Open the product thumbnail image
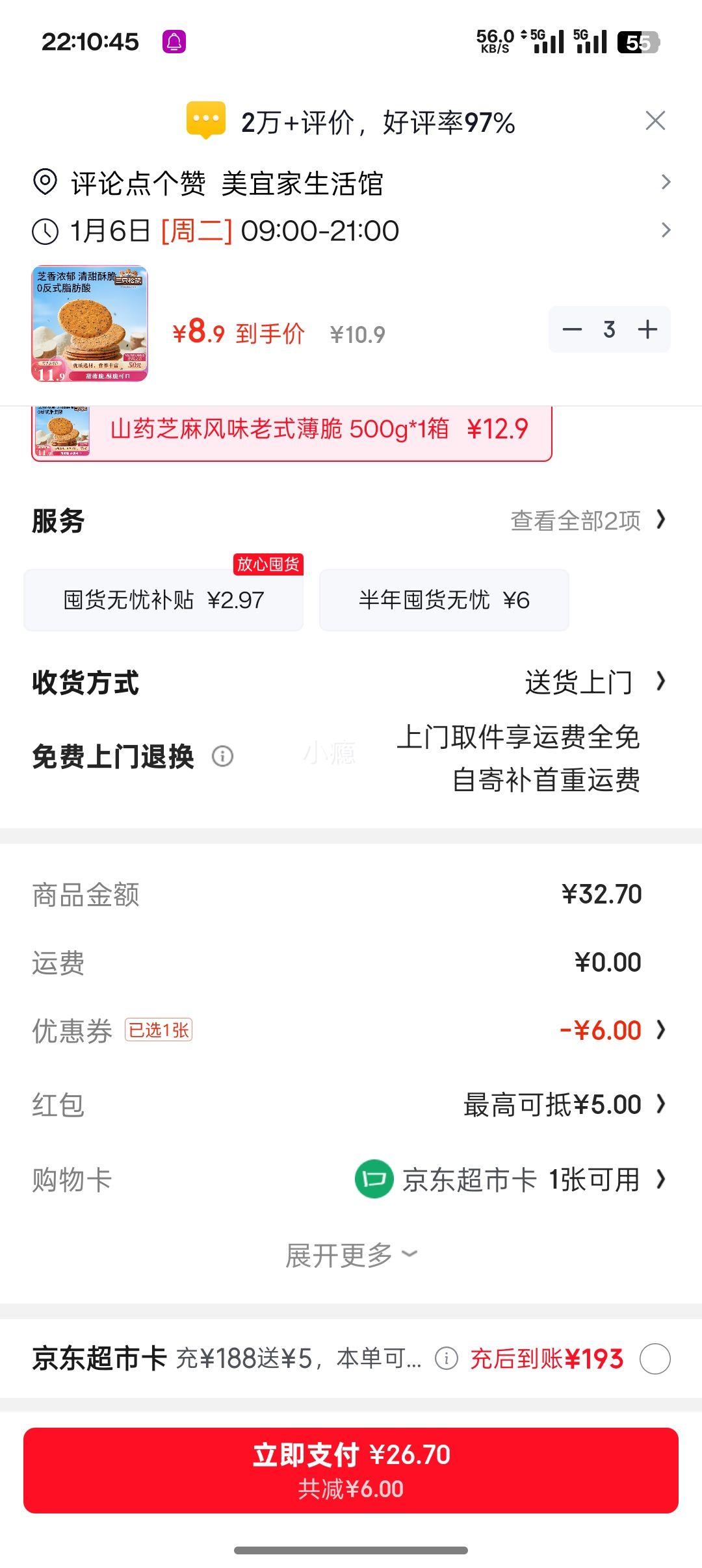The height and width of the screenshot is (1568, 702). coord(90,323)
